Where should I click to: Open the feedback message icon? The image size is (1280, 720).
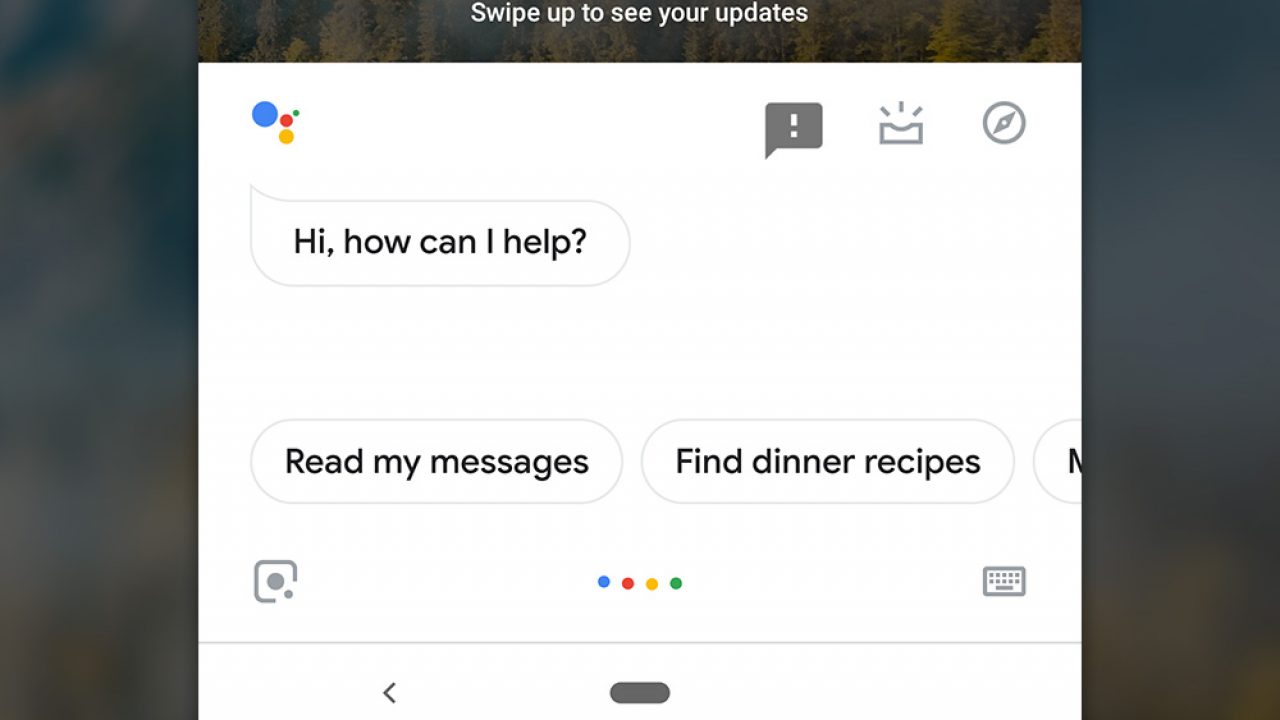(793, 128)
